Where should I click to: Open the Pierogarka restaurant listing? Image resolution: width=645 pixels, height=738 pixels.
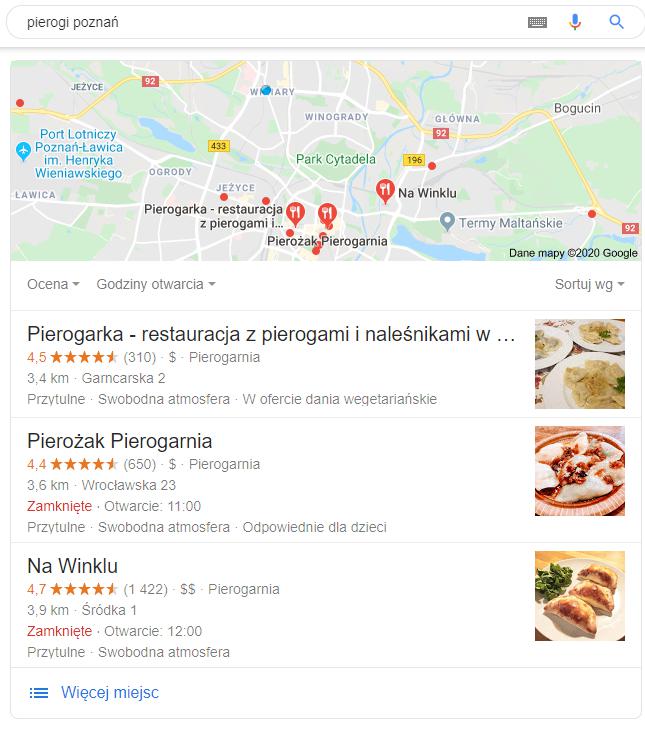coord(272,334)
